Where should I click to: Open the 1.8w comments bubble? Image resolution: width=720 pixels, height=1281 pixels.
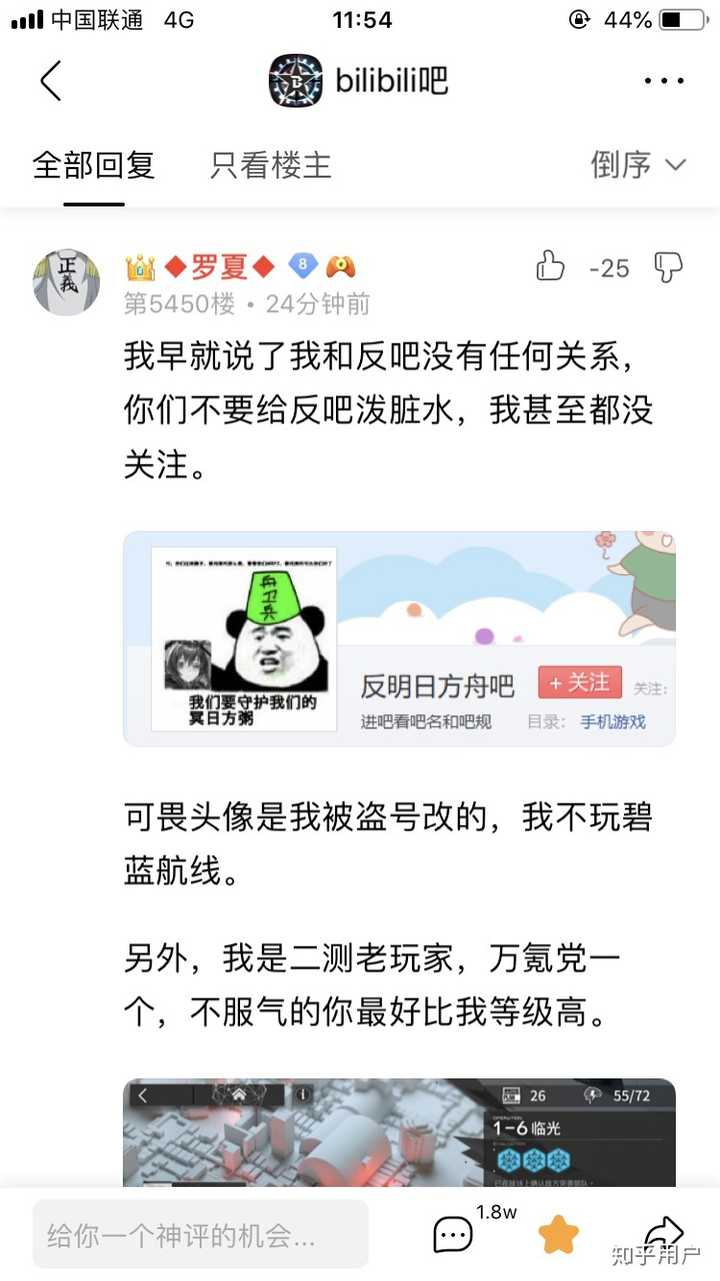452,1233
